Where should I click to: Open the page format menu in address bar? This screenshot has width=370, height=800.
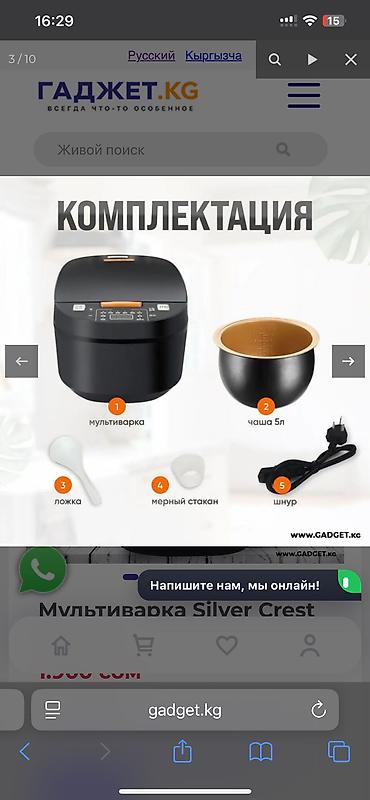53,710
